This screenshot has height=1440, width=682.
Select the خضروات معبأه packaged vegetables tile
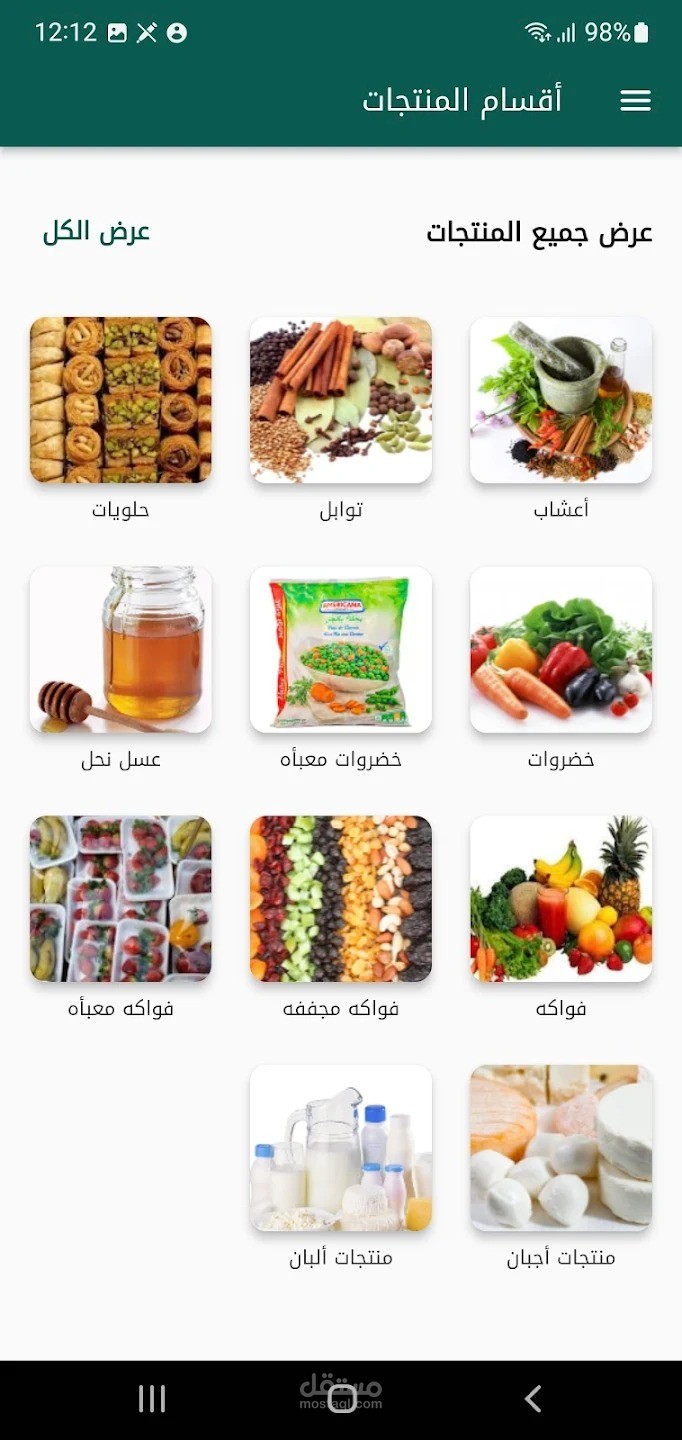pyautogui.click(x=341, y=650)
